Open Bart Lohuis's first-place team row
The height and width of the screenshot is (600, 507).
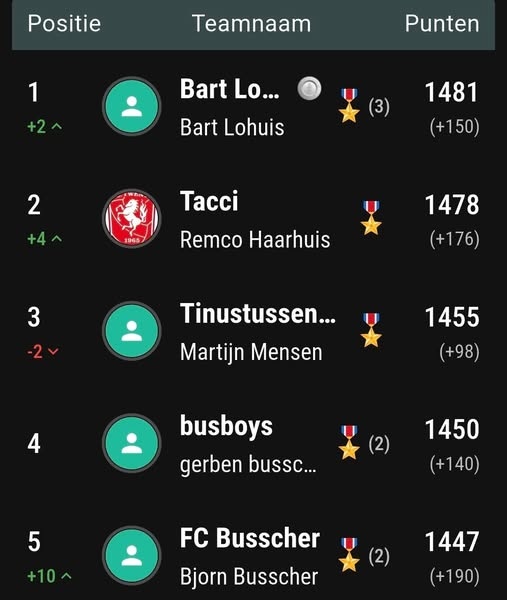(x=253, y=106)
